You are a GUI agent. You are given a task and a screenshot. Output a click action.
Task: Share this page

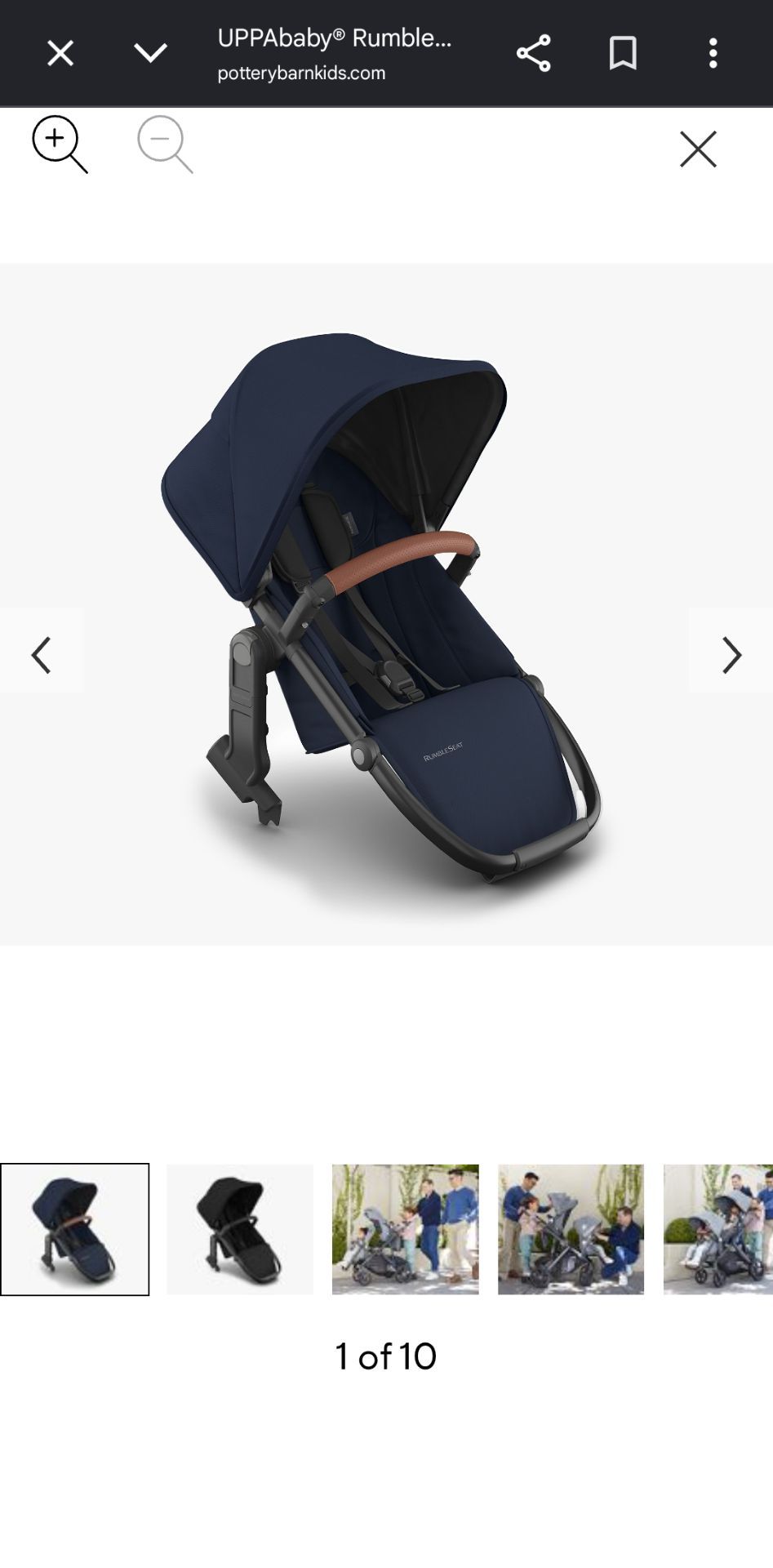pos(533,54)
